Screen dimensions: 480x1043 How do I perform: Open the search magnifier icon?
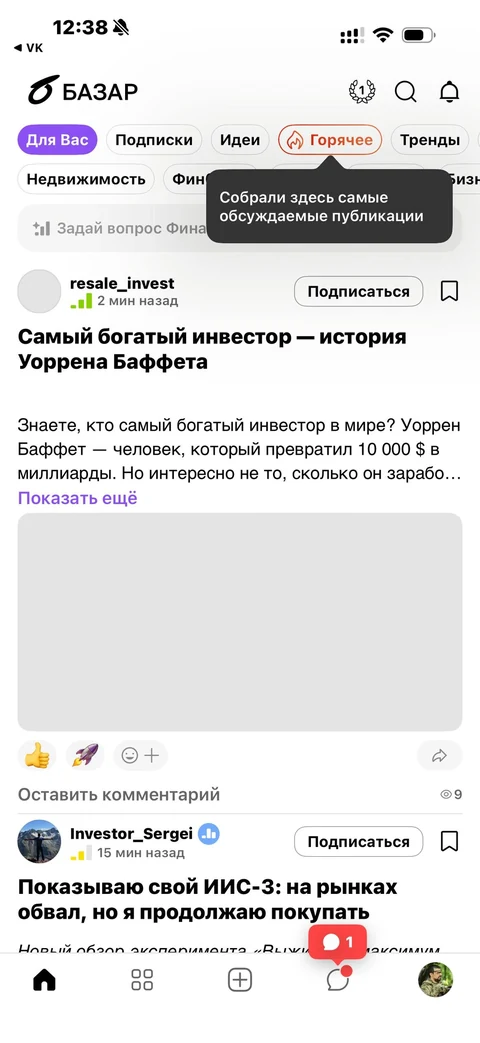tap(406, 92)
